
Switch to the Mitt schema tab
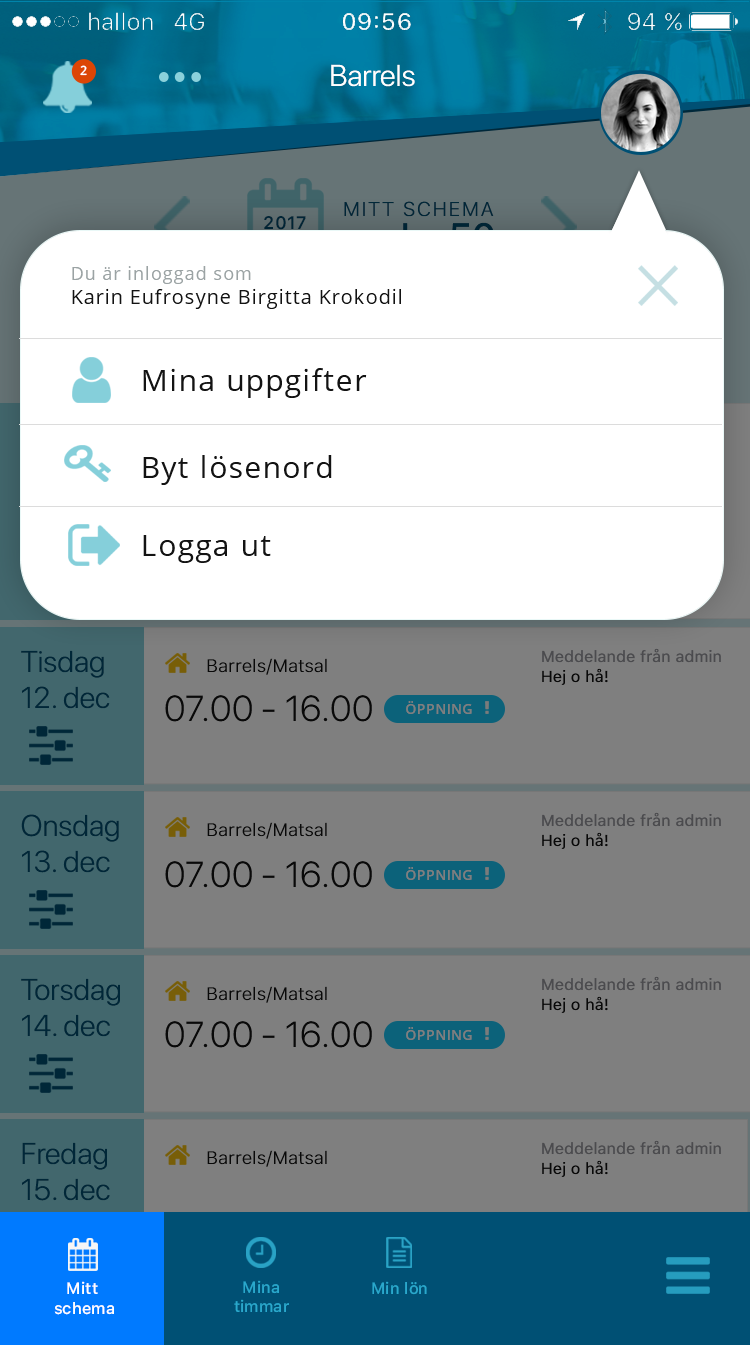(x=82, y=1278)
